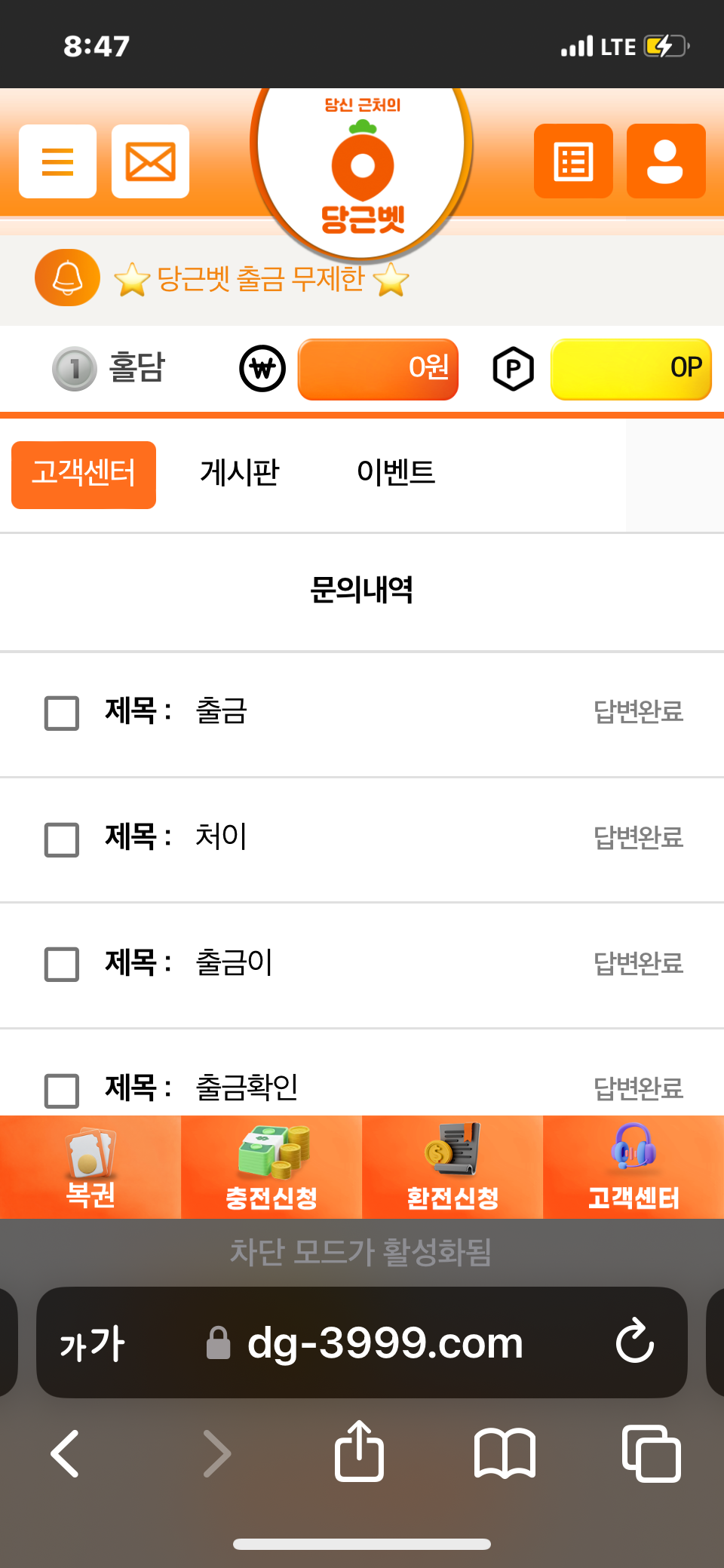Select the 고객센터 tab at the top

pyautogui.click(x=84, y=475)
